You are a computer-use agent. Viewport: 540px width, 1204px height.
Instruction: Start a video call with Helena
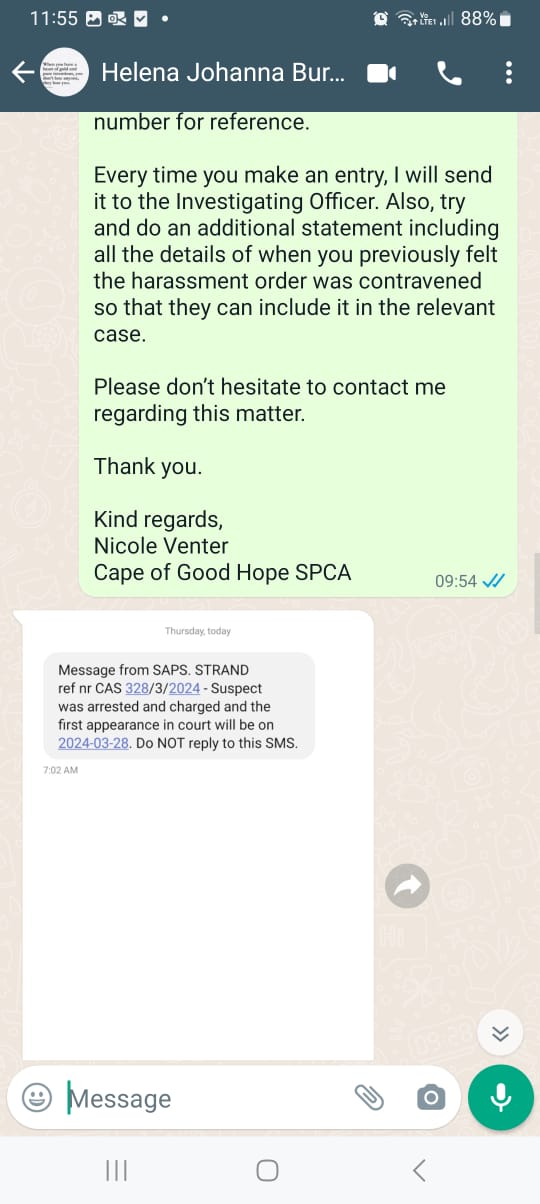tap(382, 72)
